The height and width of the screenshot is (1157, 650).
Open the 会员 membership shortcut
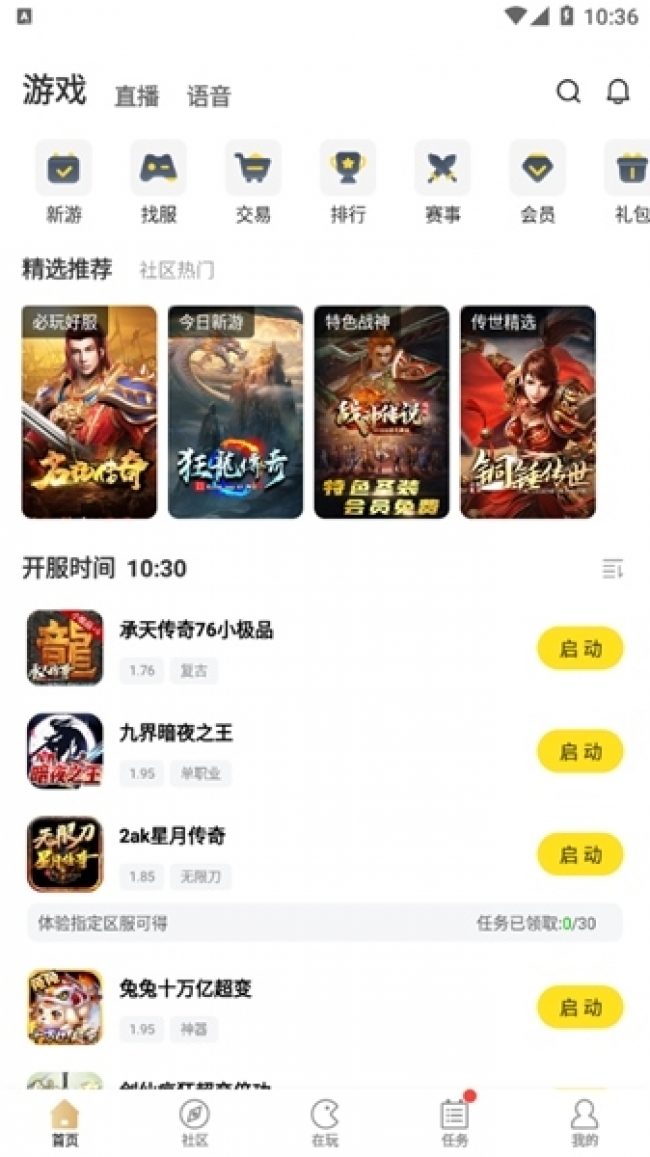coord(537,181)
